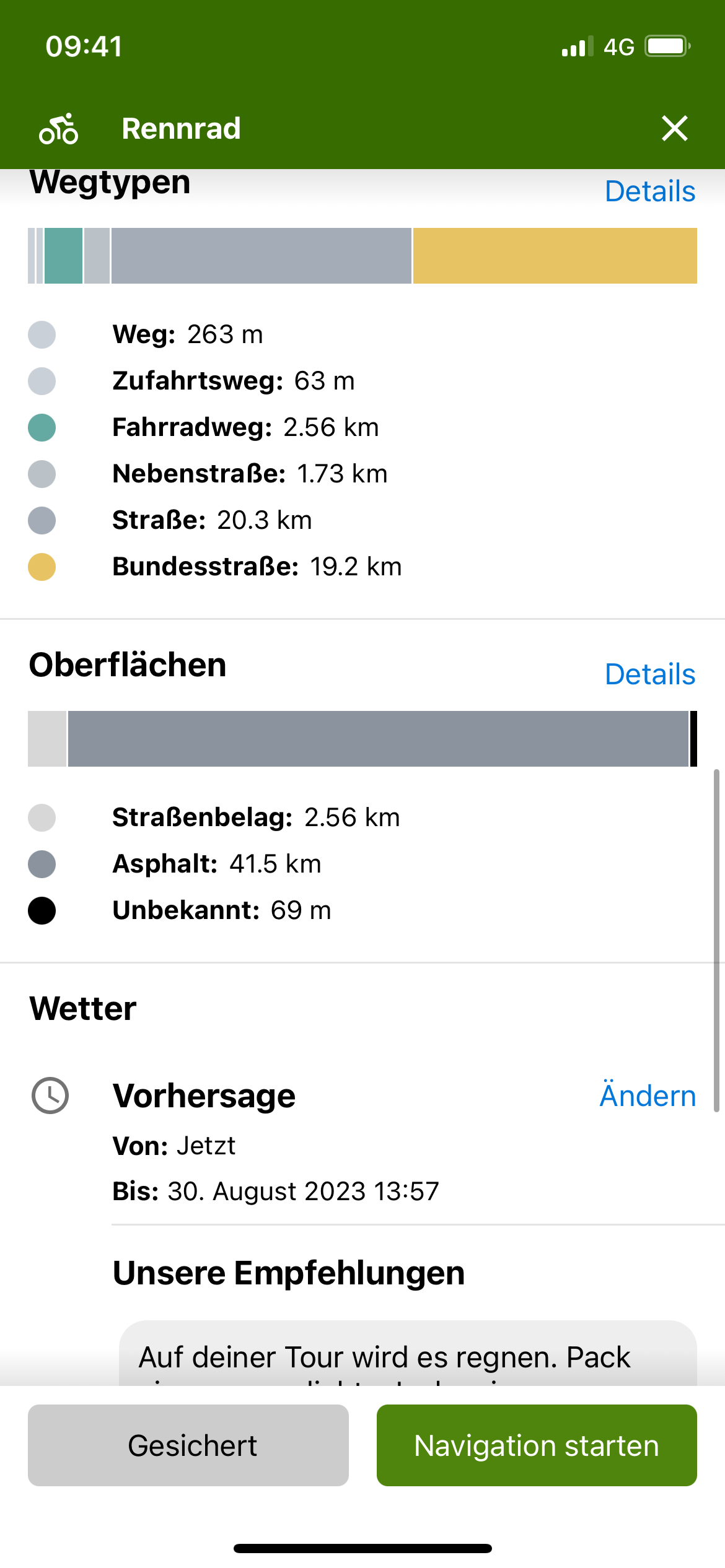Click the Bundesstraße yellow legend dot
Viewport: 725px width, 1568px height.
42,567
